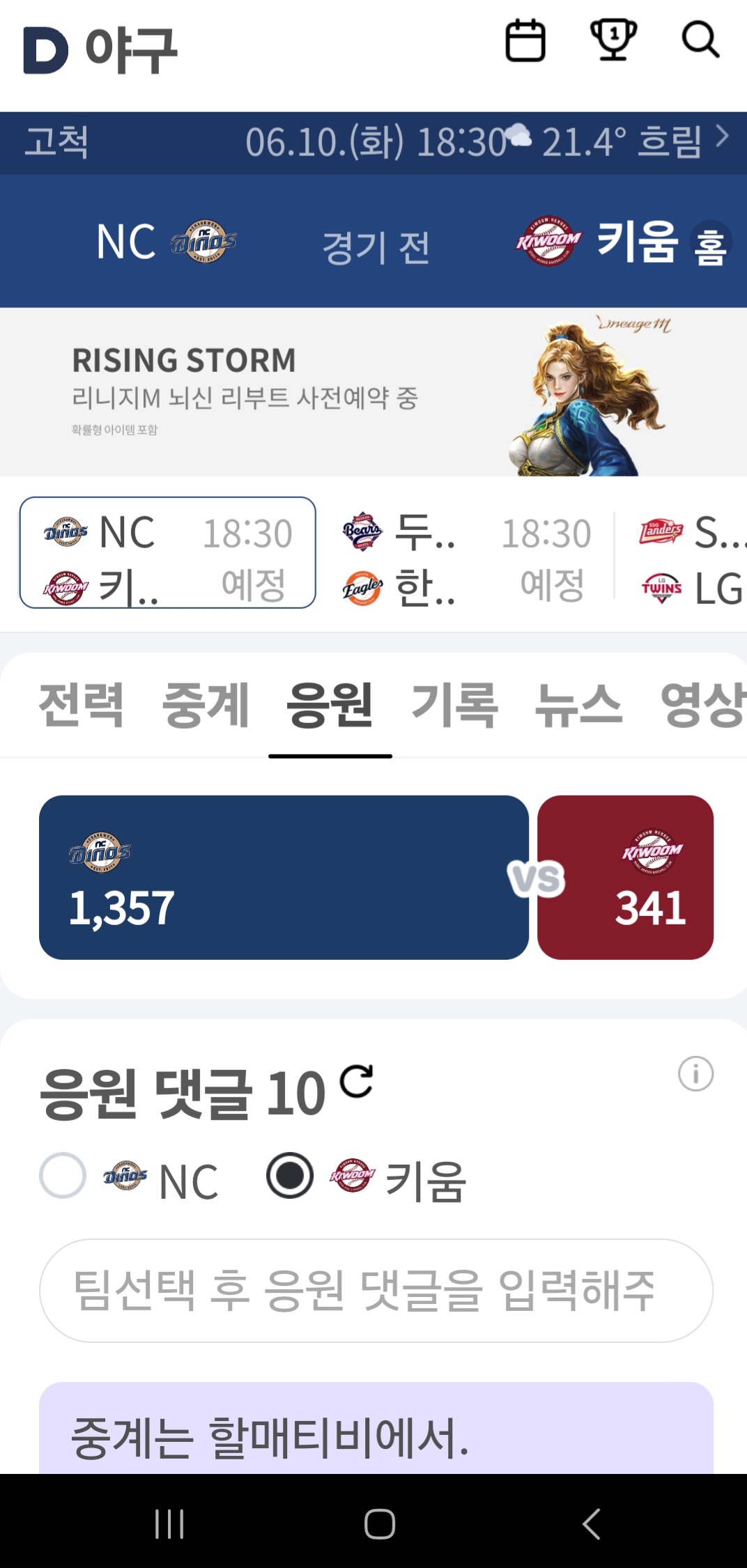Viewport: 747px width, 1568px height.
Task: Select the NC radio button for comments
Action: point(63,1175)
